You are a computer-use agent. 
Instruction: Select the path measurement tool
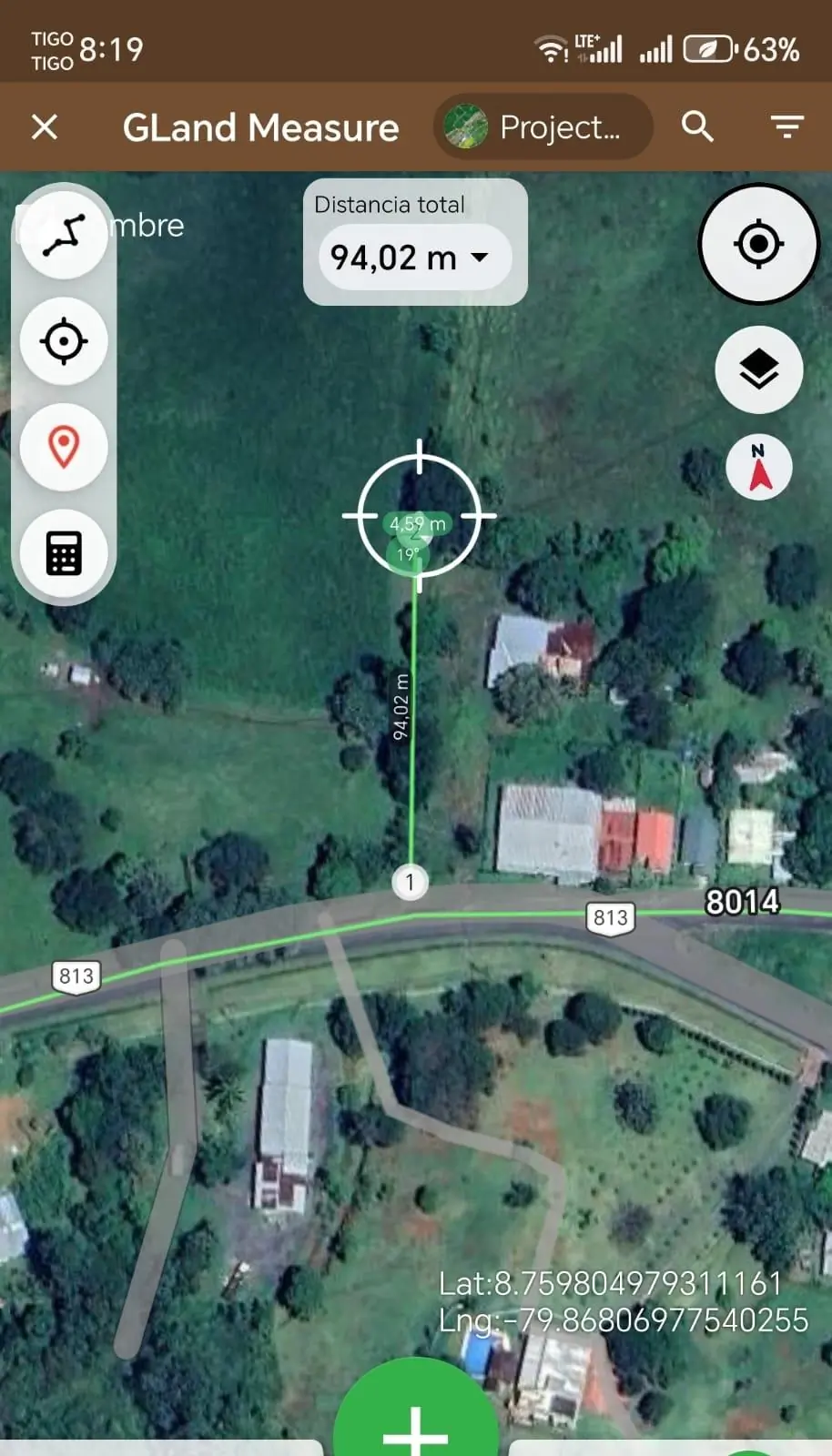(64, 235)
